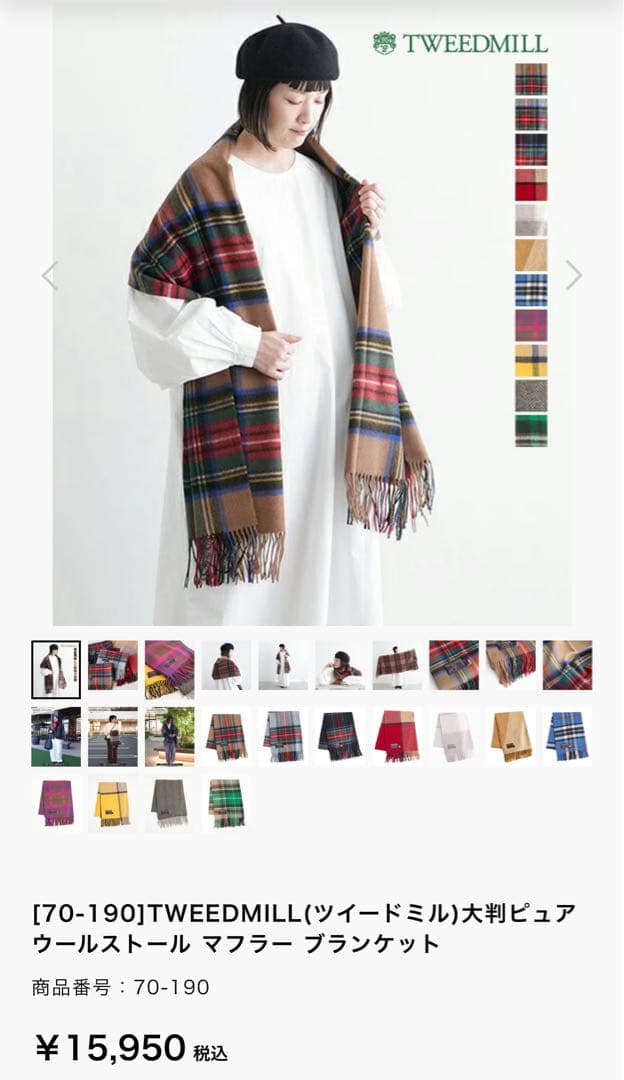Select the white scarf thumbnail
Screen dimensions: 624x1080
pyautogui.click(x=454, y=736)
